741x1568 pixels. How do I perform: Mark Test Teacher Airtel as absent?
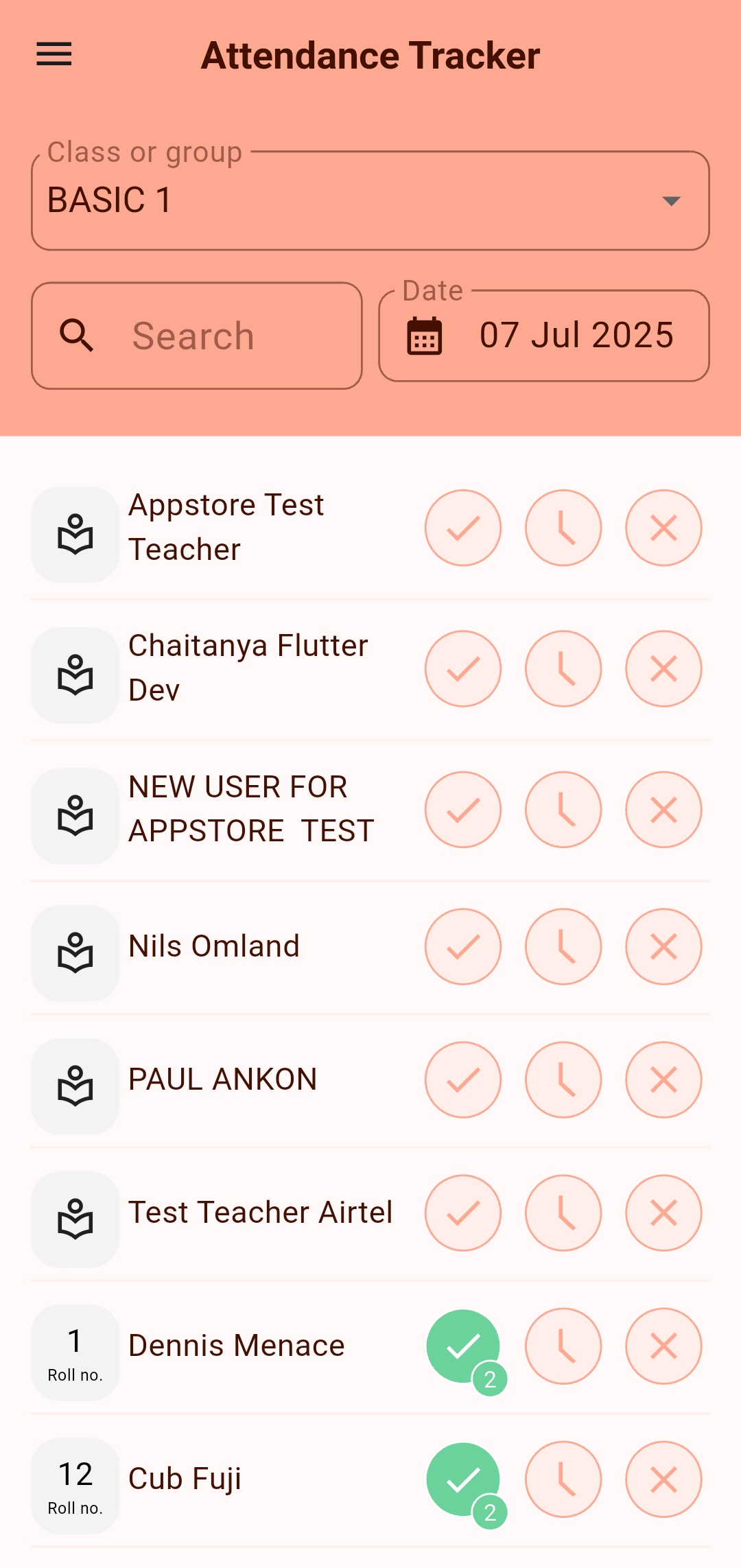coord(663,1213)
